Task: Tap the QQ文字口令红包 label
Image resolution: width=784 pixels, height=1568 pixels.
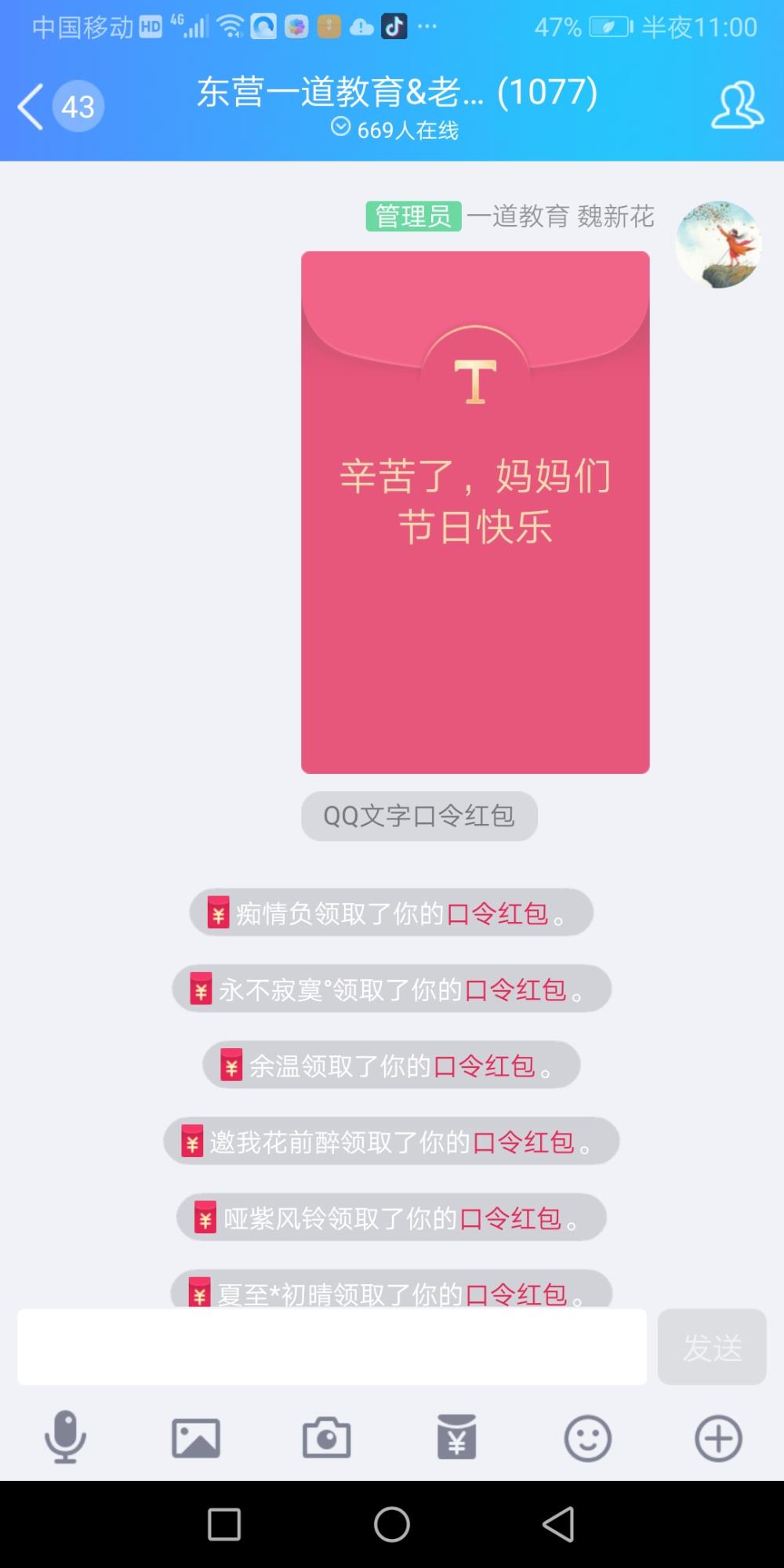Action: tap(419, 816)
